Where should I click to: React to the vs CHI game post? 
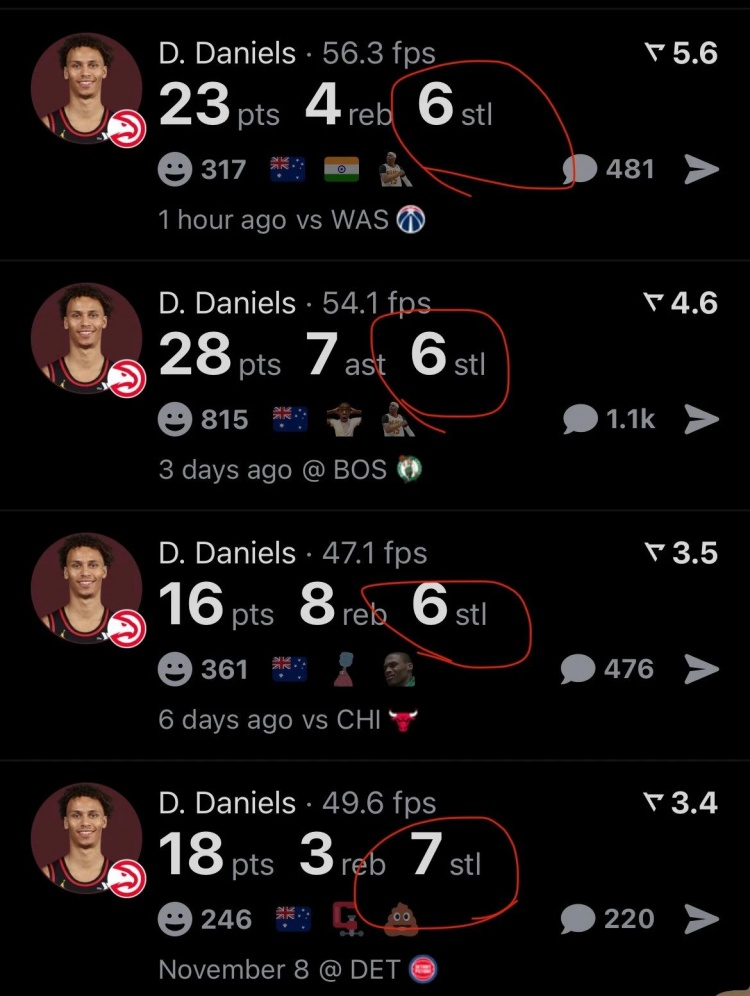(175, 669)
